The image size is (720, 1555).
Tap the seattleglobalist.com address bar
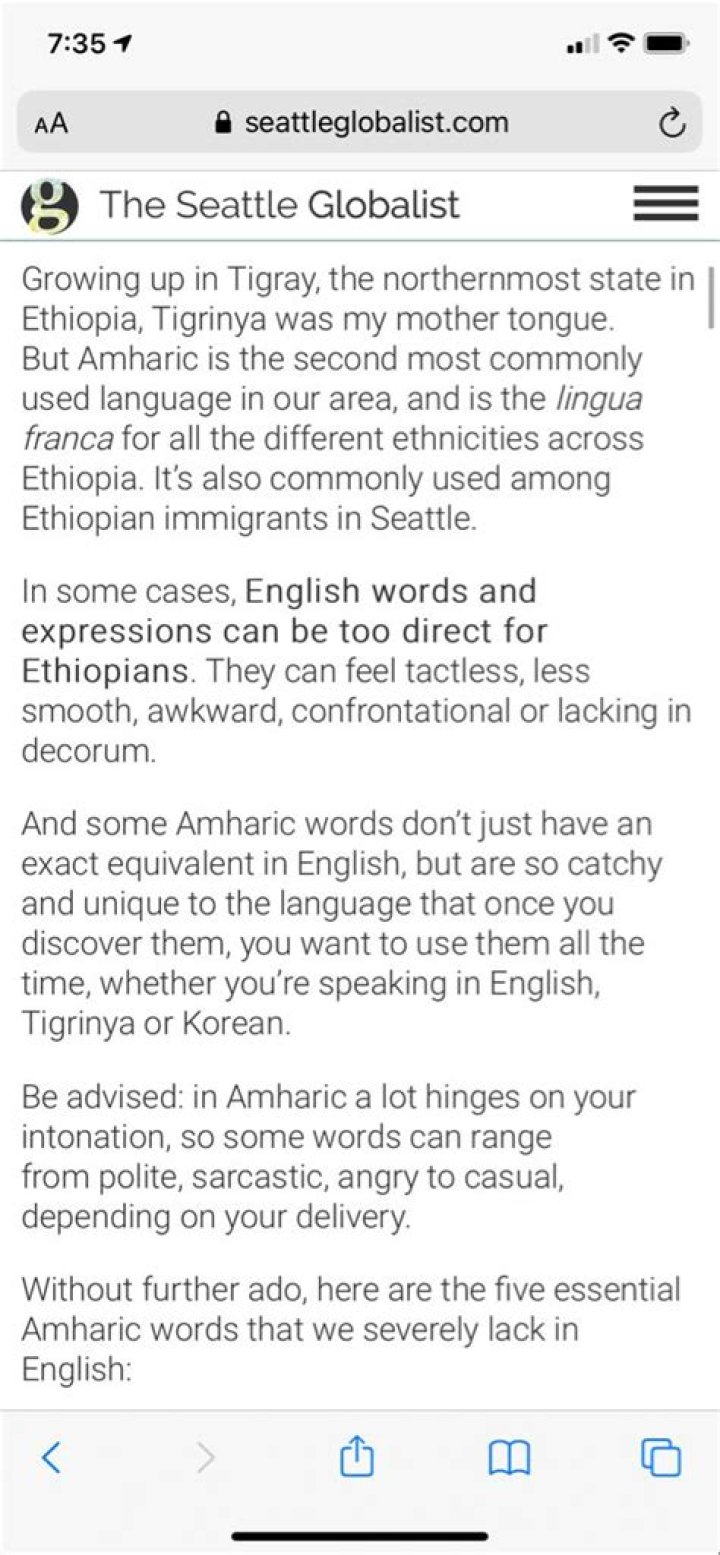tap(360, 123)
